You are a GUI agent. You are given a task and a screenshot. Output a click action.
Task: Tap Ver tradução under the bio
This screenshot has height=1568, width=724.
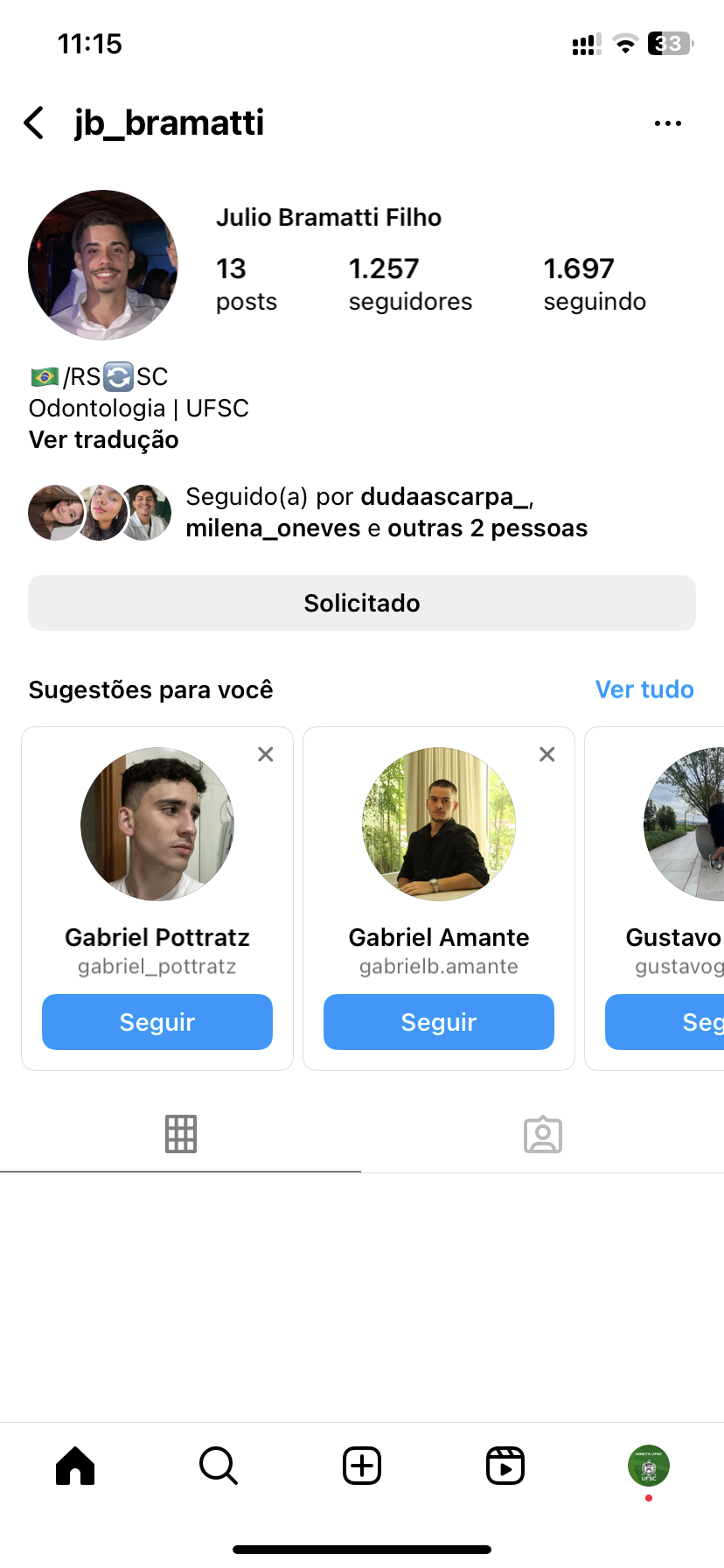(103, 440)
